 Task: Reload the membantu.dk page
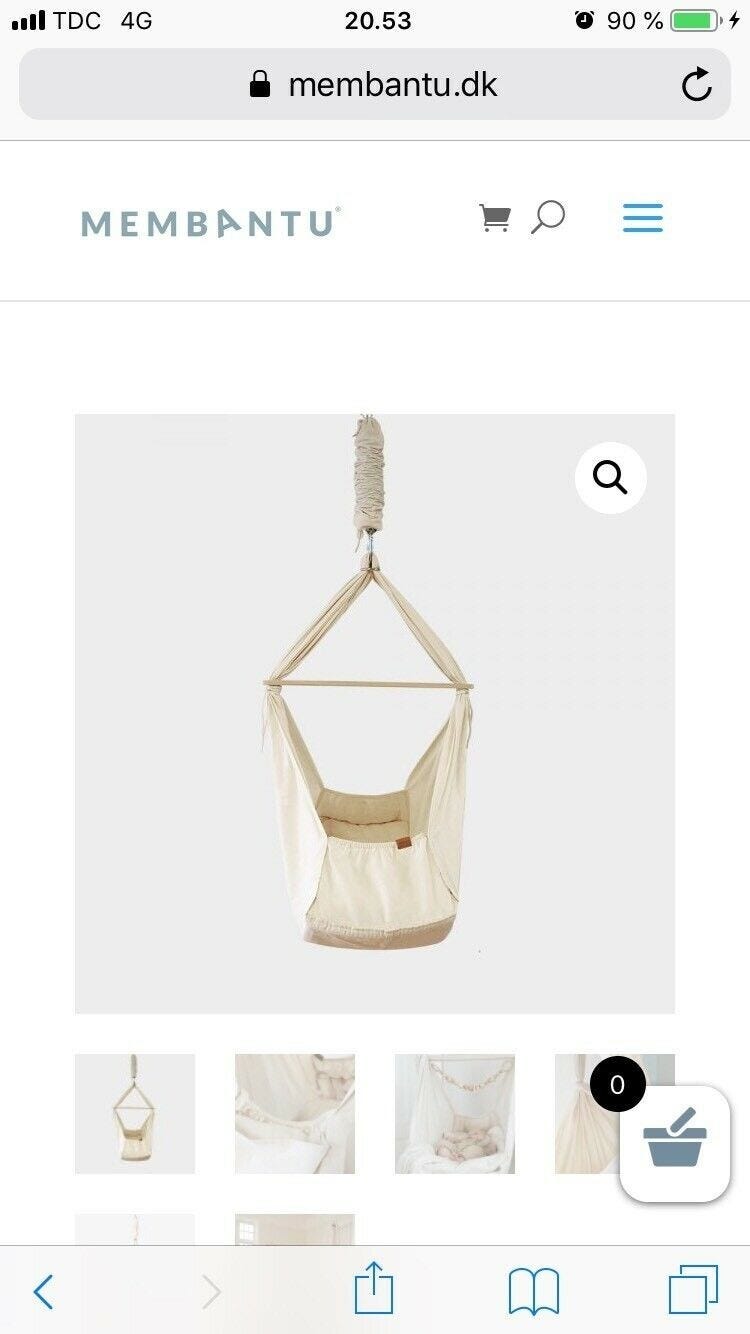tap(697, 85)
